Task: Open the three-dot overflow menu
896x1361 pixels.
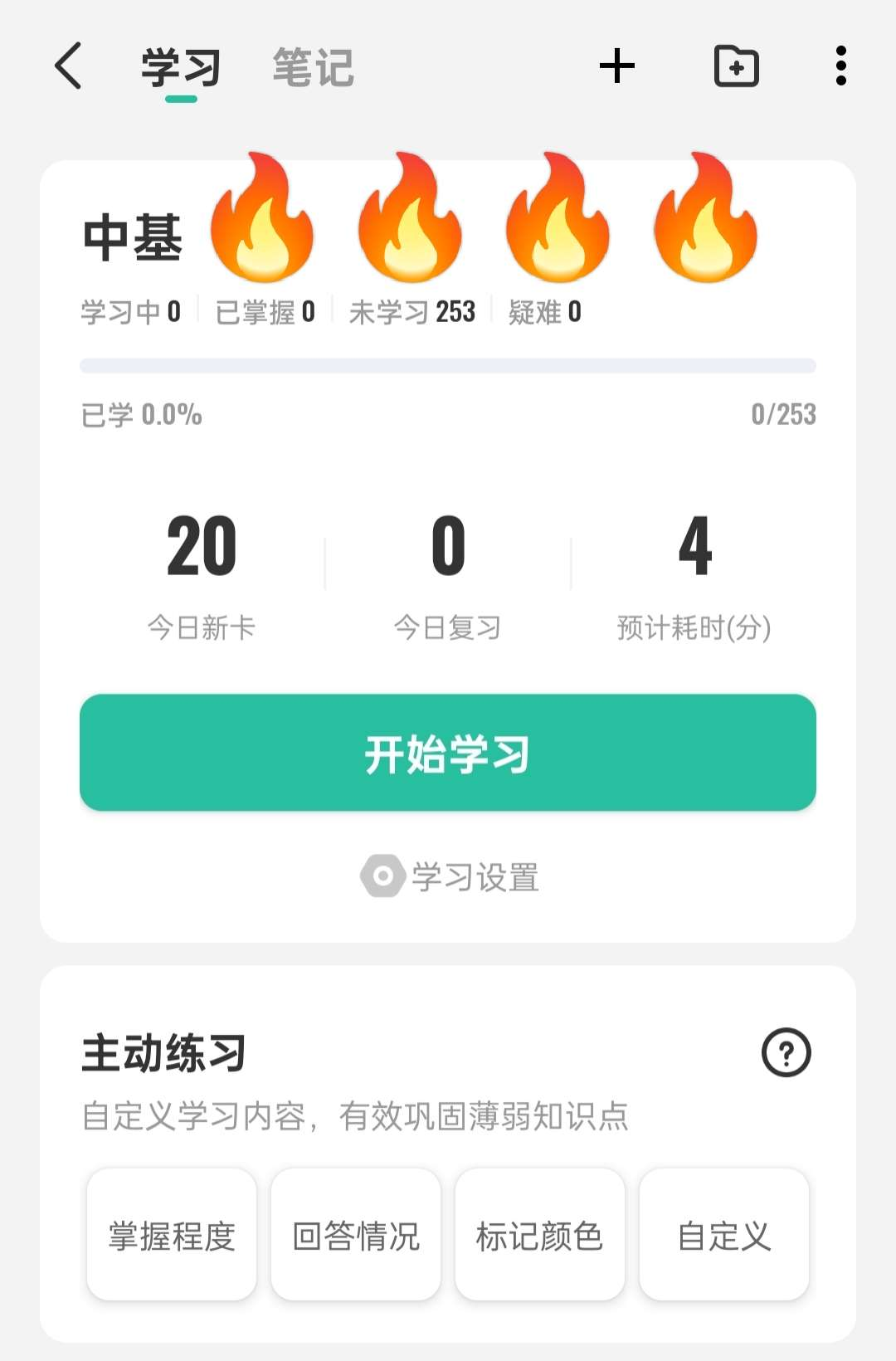Action: (x=840, y=66)
